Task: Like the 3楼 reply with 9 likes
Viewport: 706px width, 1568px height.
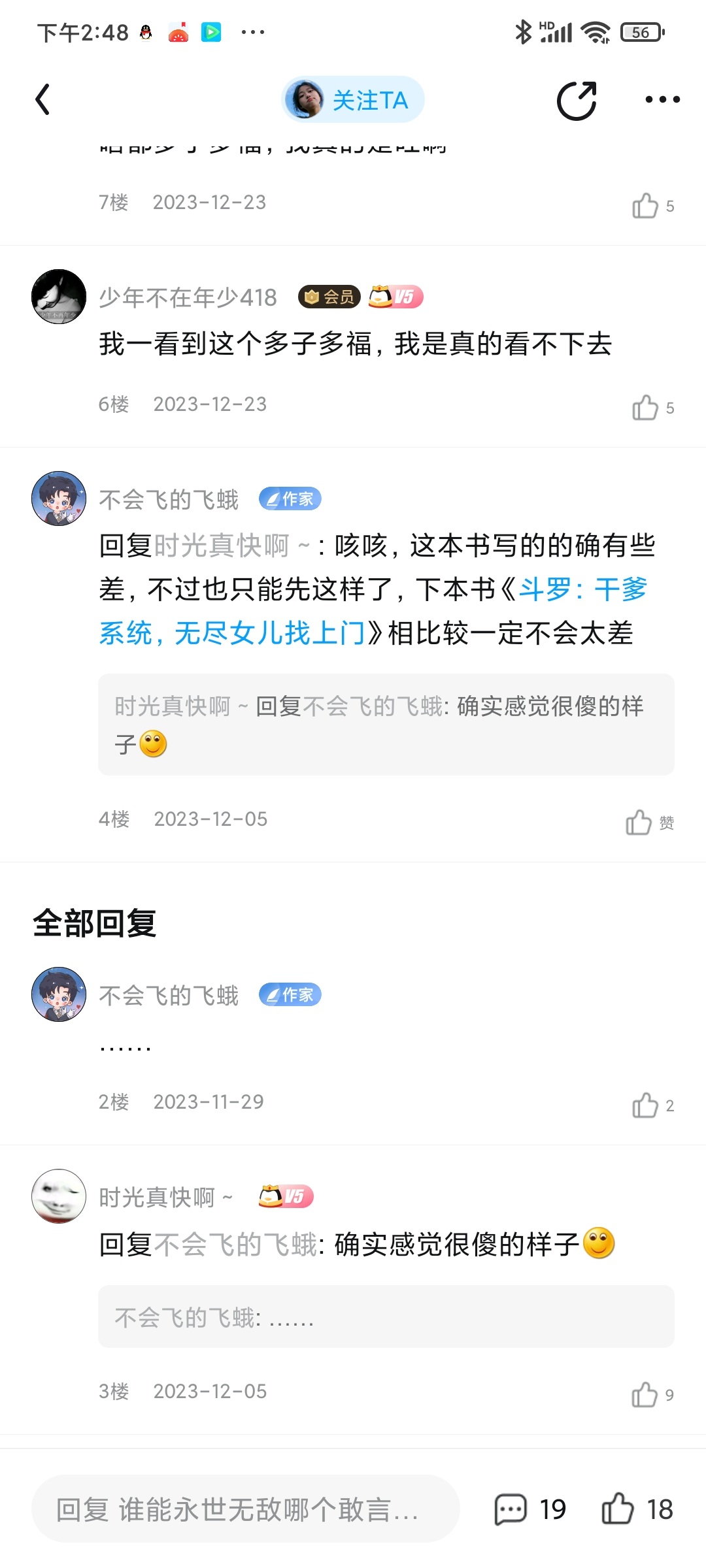Action: point(645,1395)
